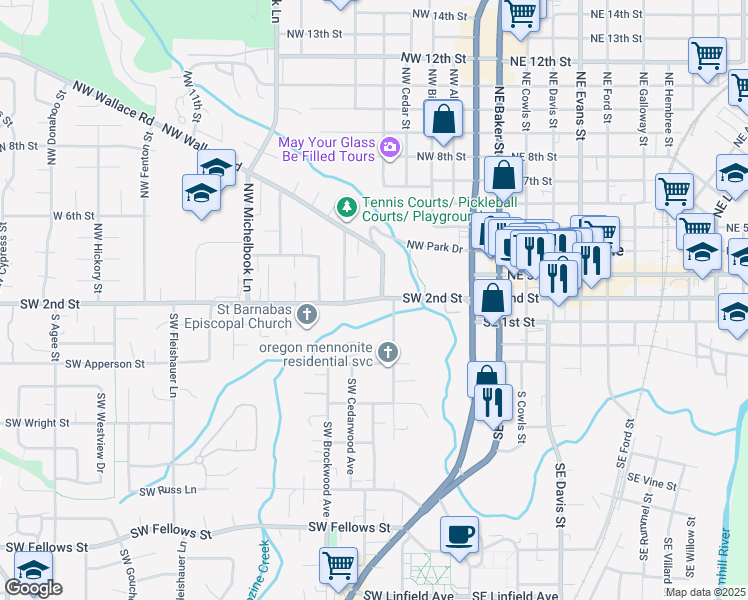Image resolution: width=748 pixels, height=600 pixels.
Task: Open May Your Glass Be Filled Tours pin
Action: [x=390, y=149]
